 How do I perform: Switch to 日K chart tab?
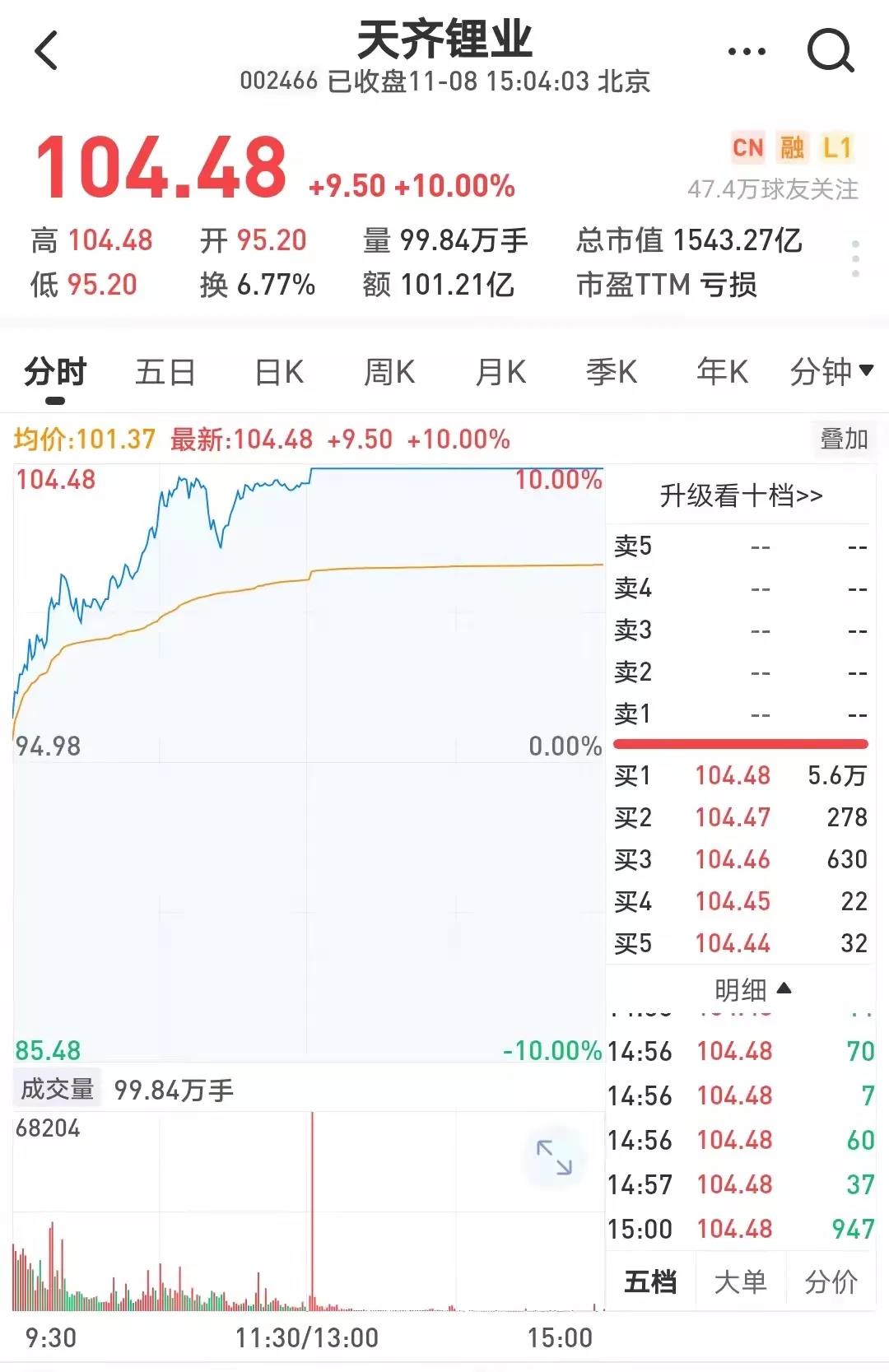click(x=279, y=373)
